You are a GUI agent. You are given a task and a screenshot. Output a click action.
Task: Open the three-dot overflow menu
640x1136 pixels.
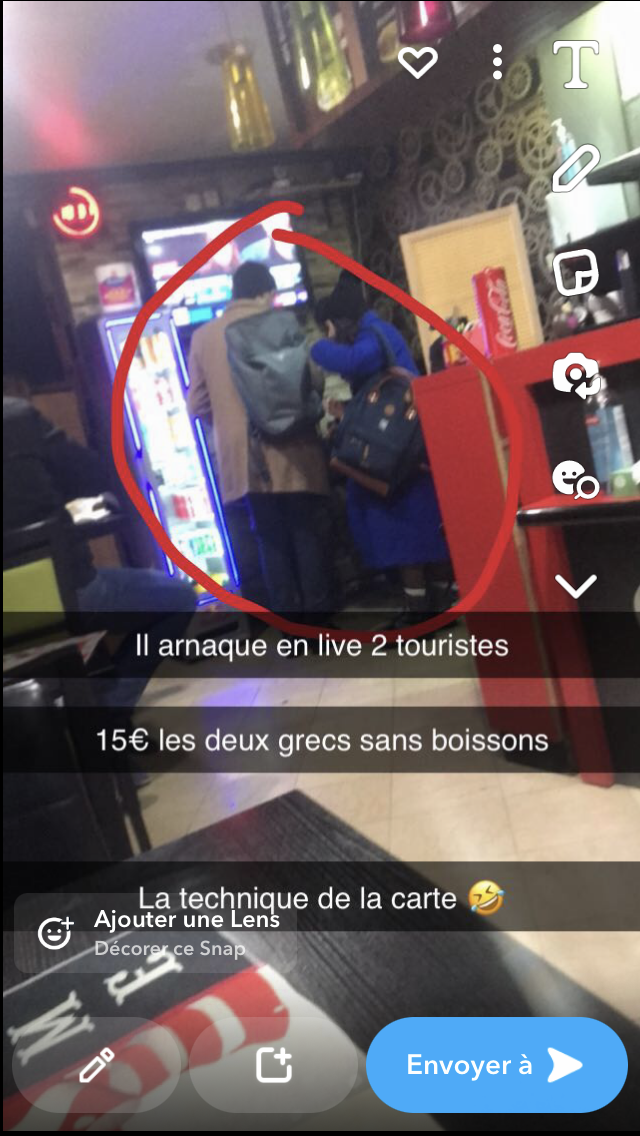point(497,62)
